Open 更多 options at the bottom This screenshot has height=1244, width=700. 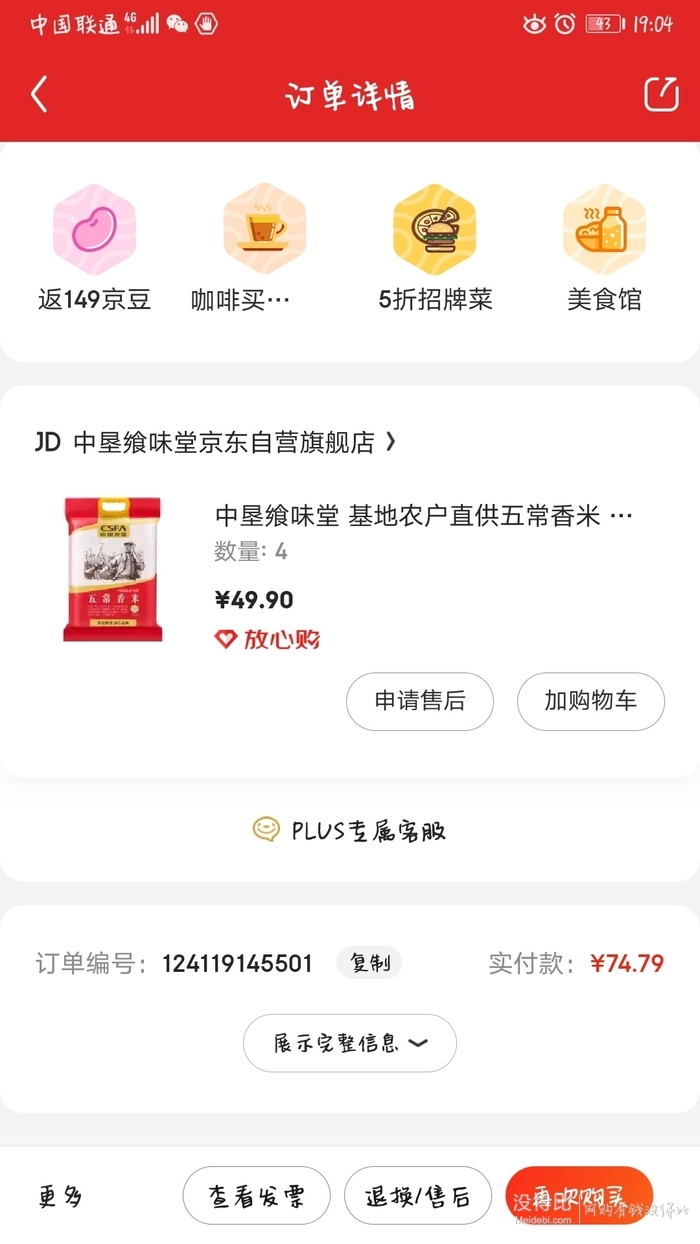click(x=60, y=1196)
